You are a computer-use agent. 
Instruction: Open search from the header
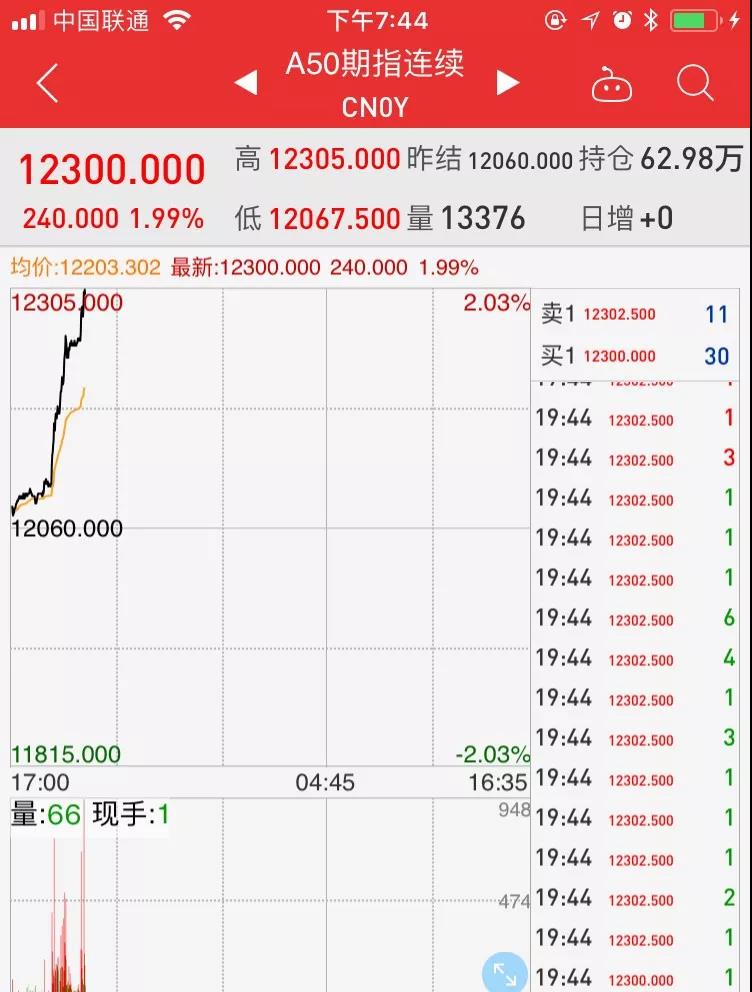pos(694,83)
